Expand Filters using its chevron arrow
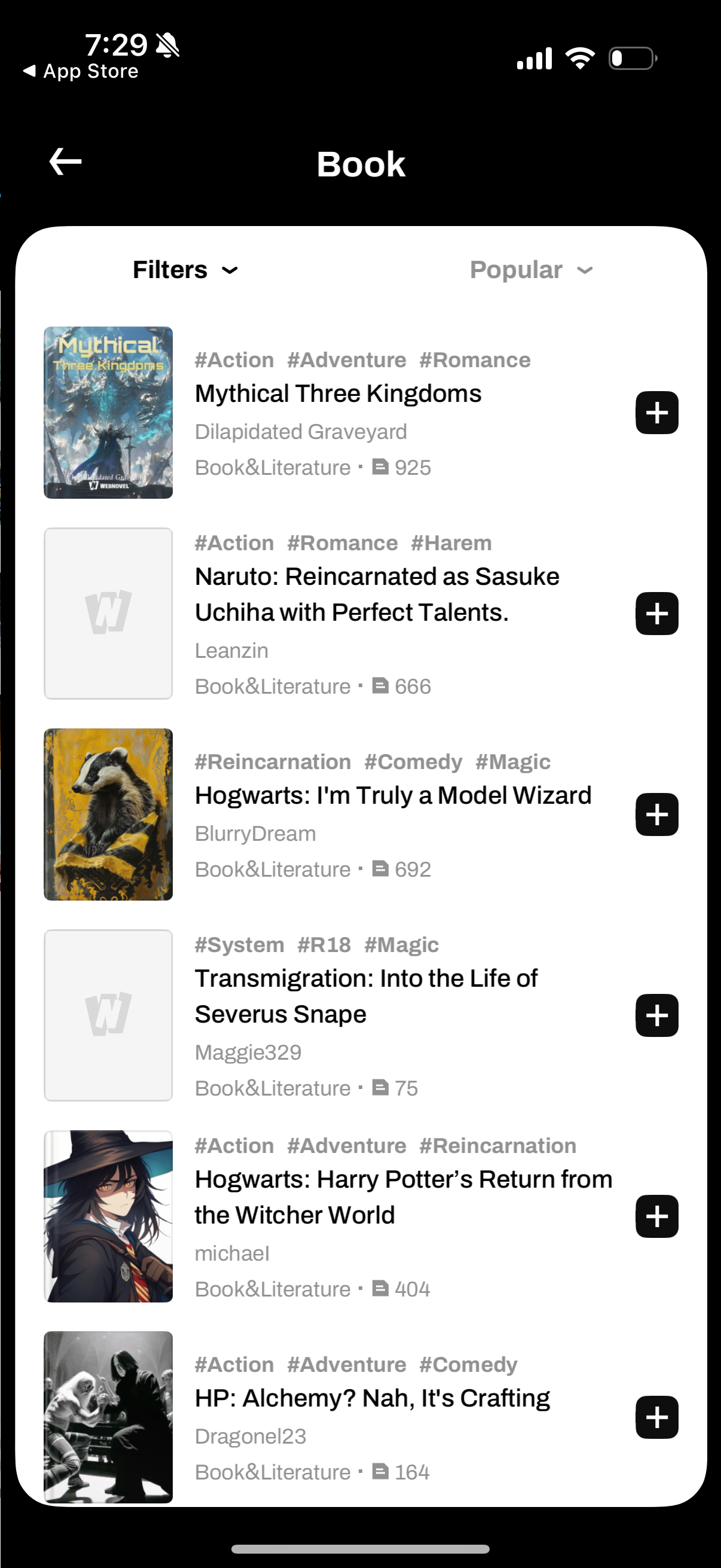Screen dimensions: 721x1568 (230, 271)
